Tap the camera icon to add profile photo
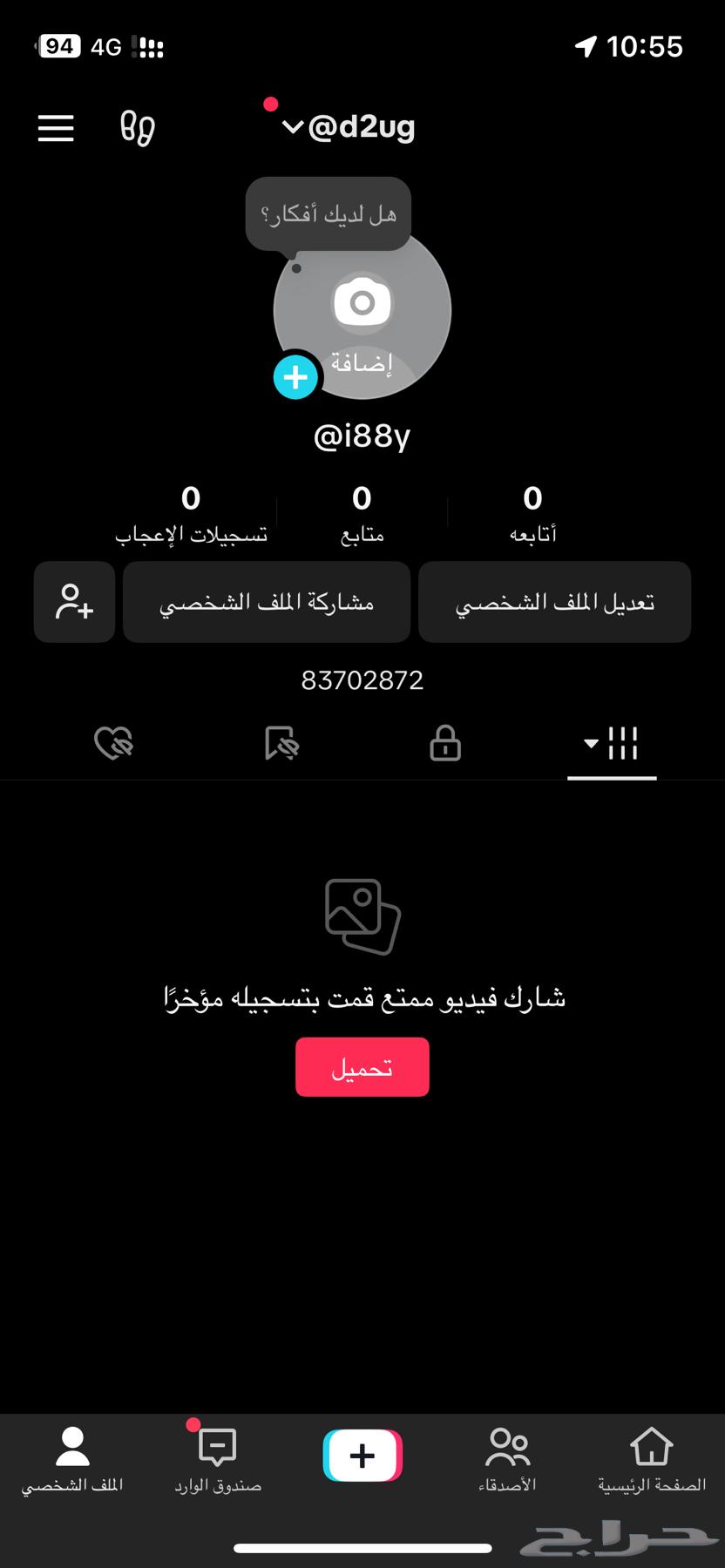Screen dimensions: 725x1568 [362, 302]
